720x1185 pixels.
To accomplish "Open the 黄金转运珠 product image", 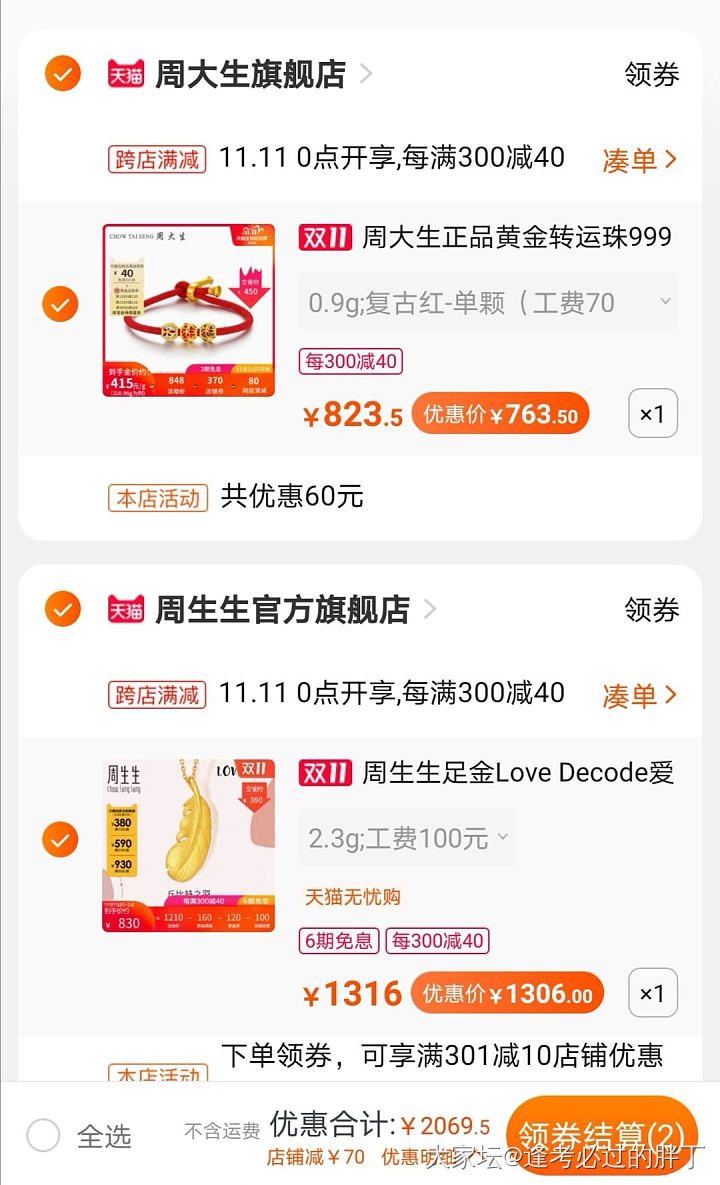I will (188, 310).
